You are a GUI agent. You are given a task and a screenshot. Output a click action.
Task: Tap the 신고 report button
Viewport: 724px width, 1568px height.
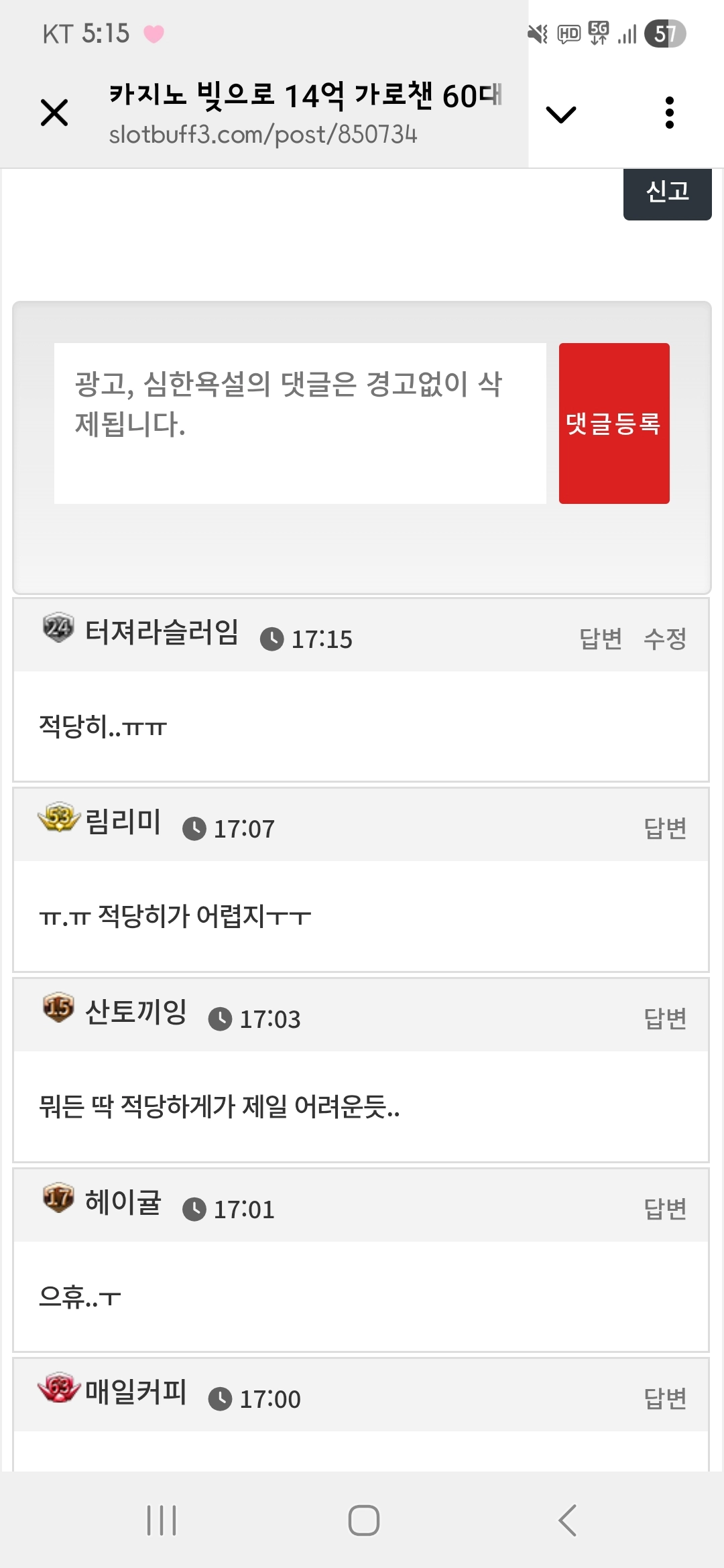click(667, 192)
